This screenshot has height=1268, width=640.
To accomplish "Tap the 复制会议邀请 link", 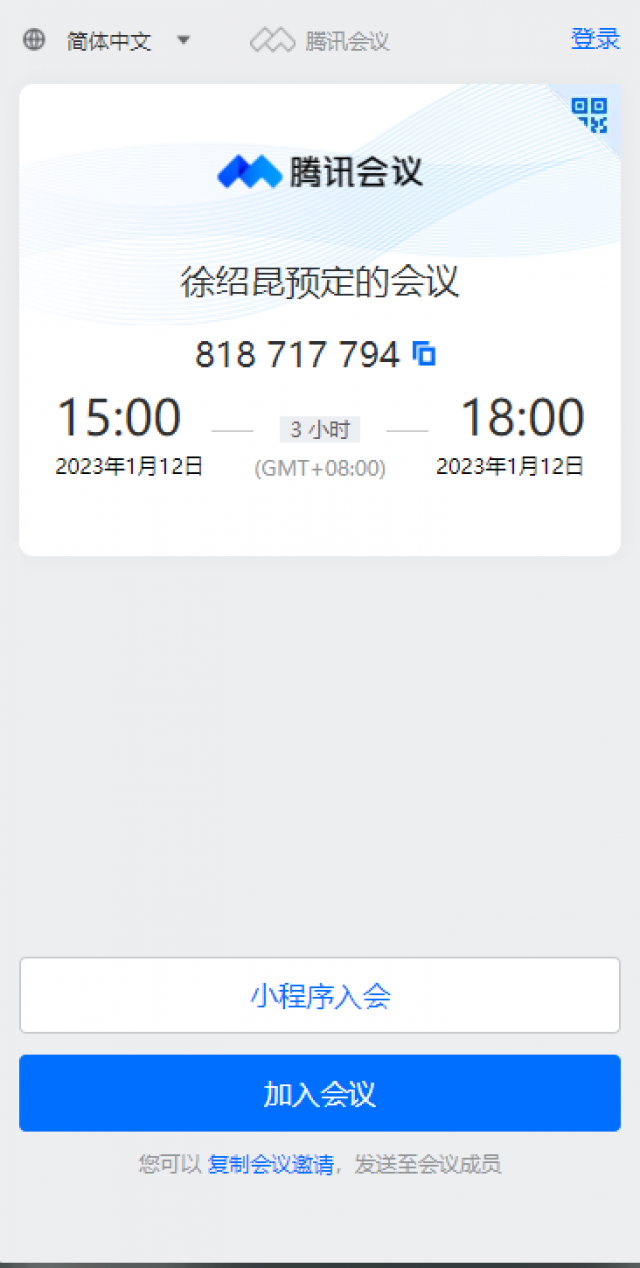I will coord(270,1164).
